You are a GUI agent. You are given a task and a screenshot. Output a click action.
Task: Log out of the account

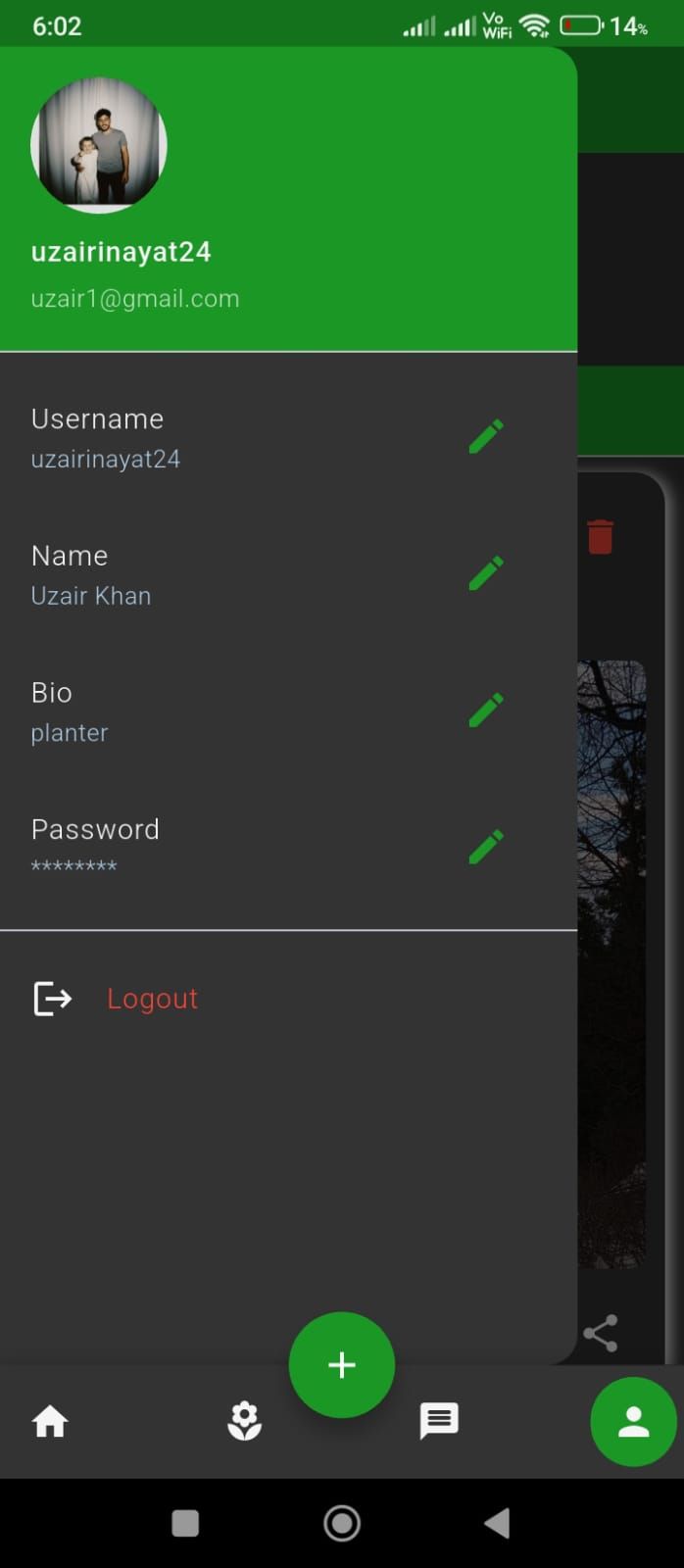pyautogui.click(x=151, y=999)
